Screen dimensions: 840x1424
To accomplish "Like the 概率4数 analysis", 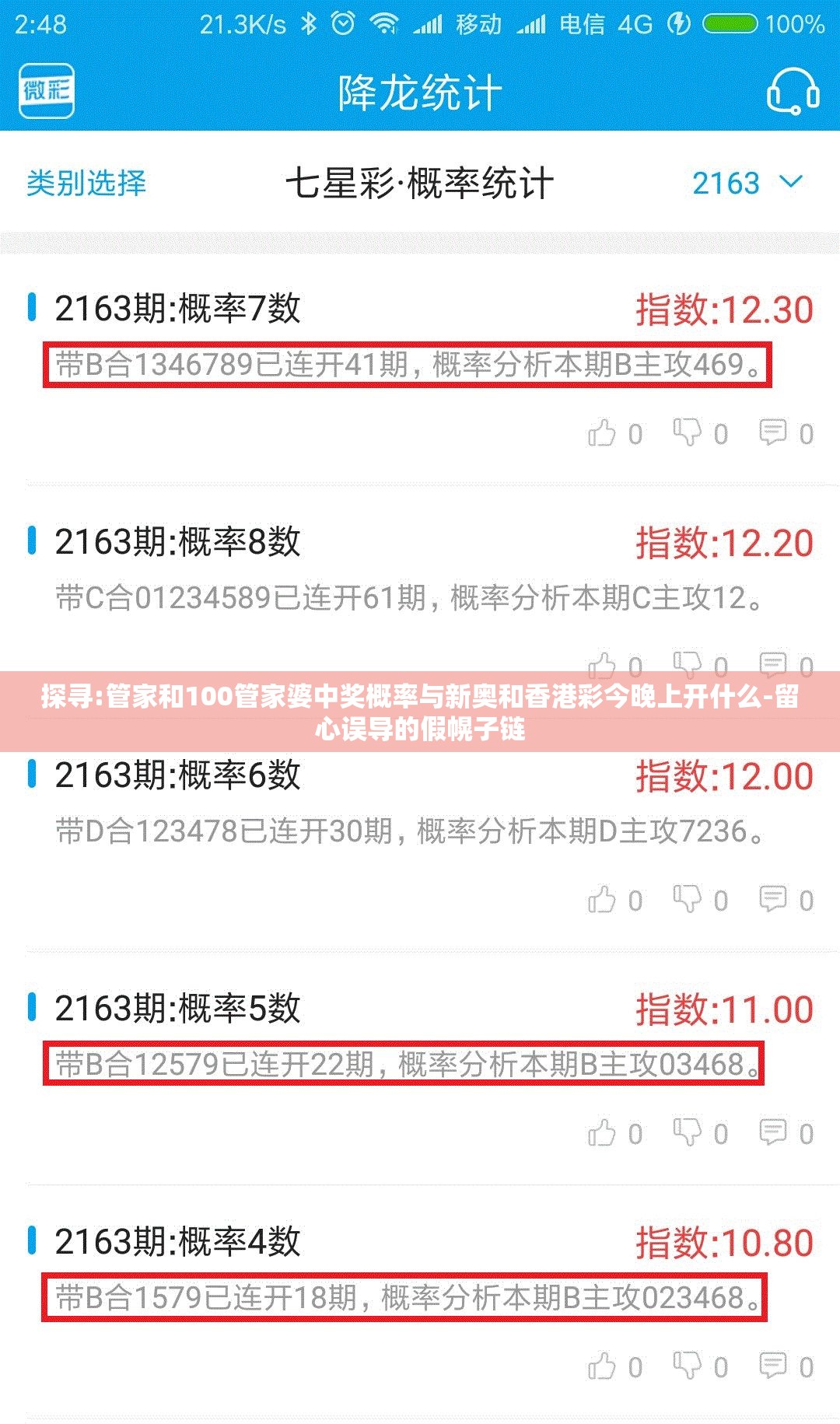I will tap(603, 1366).
